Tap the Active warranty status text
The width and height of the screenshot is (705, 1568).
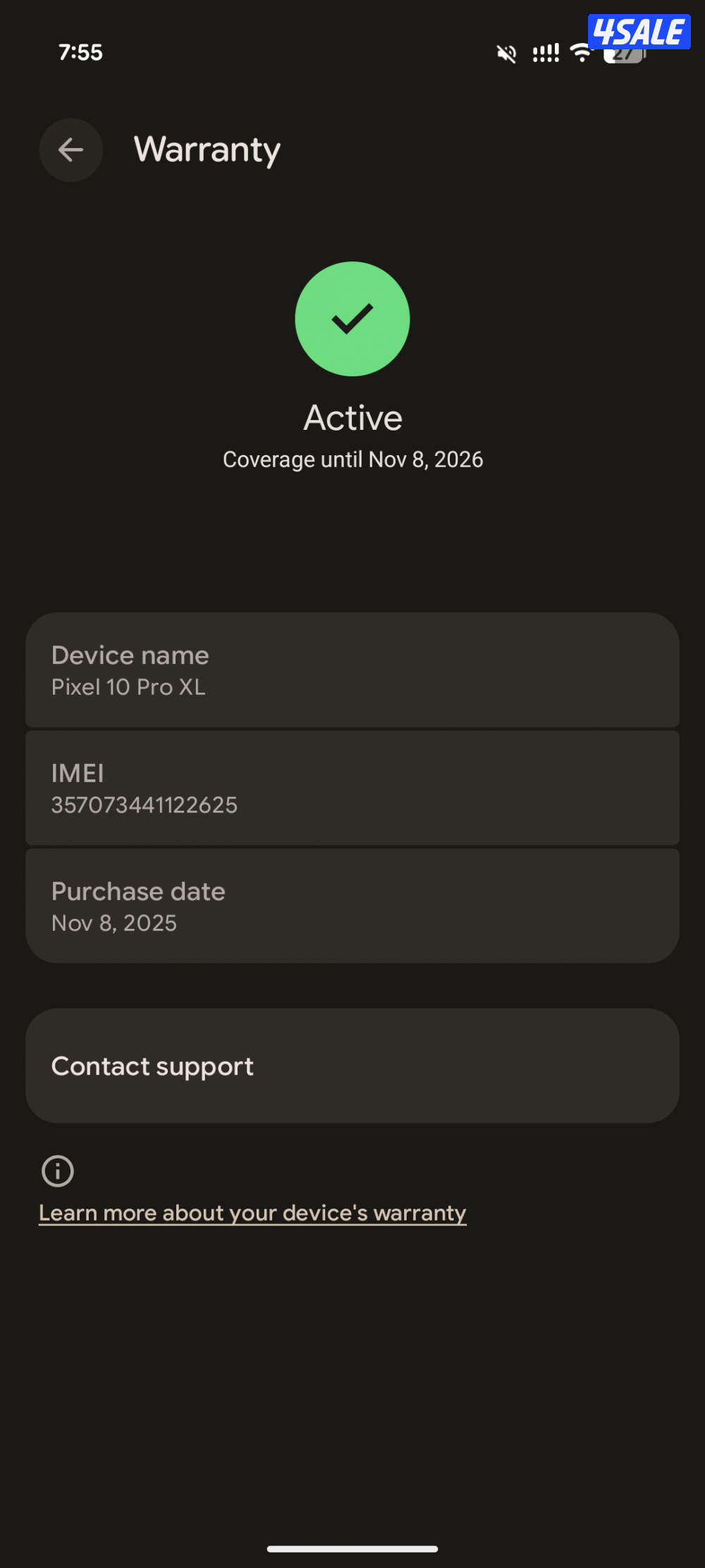352,417
